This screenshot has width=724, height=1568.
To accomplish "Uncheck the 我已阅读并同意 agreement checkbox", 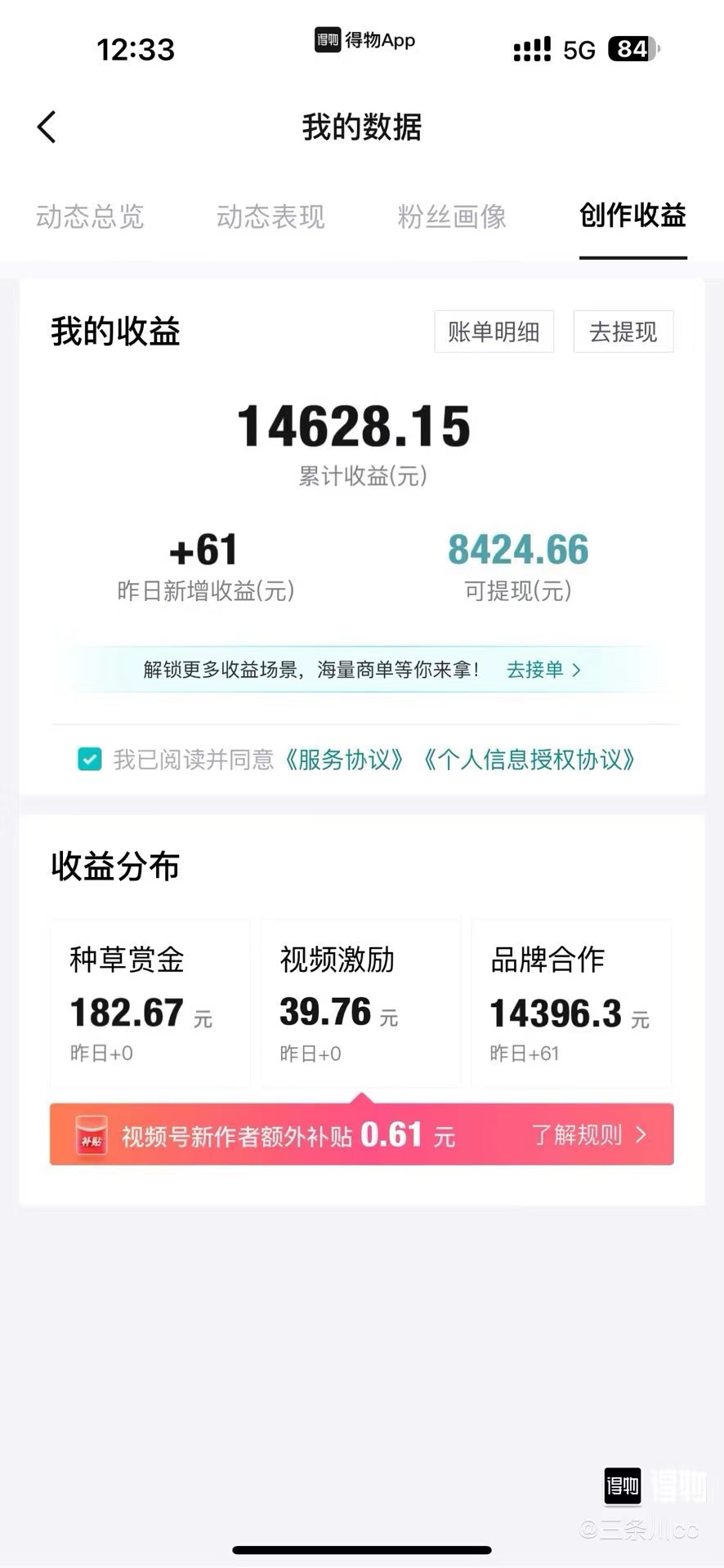I will pos(90,759).
